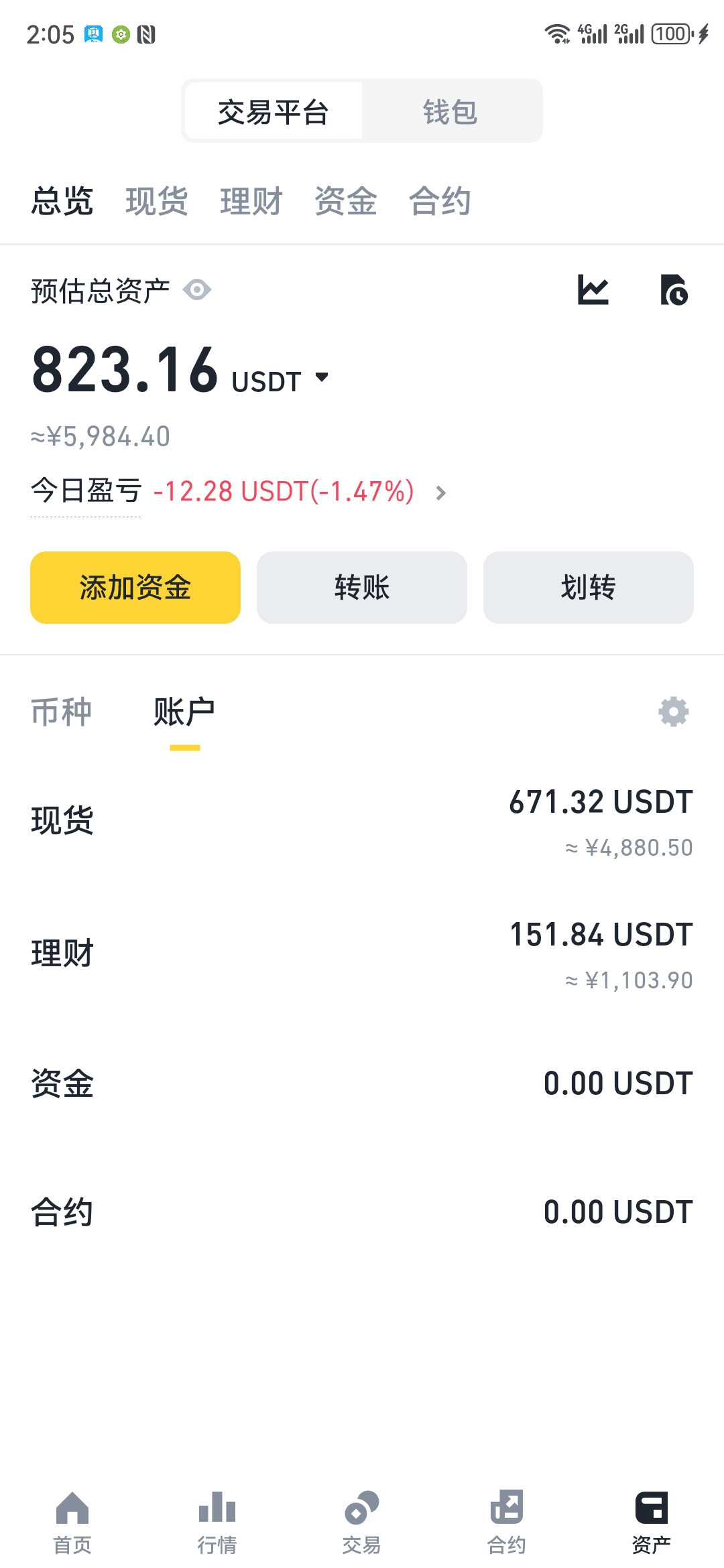
Task: Switch to the 币种 list tab
Action: coord(62,712)
